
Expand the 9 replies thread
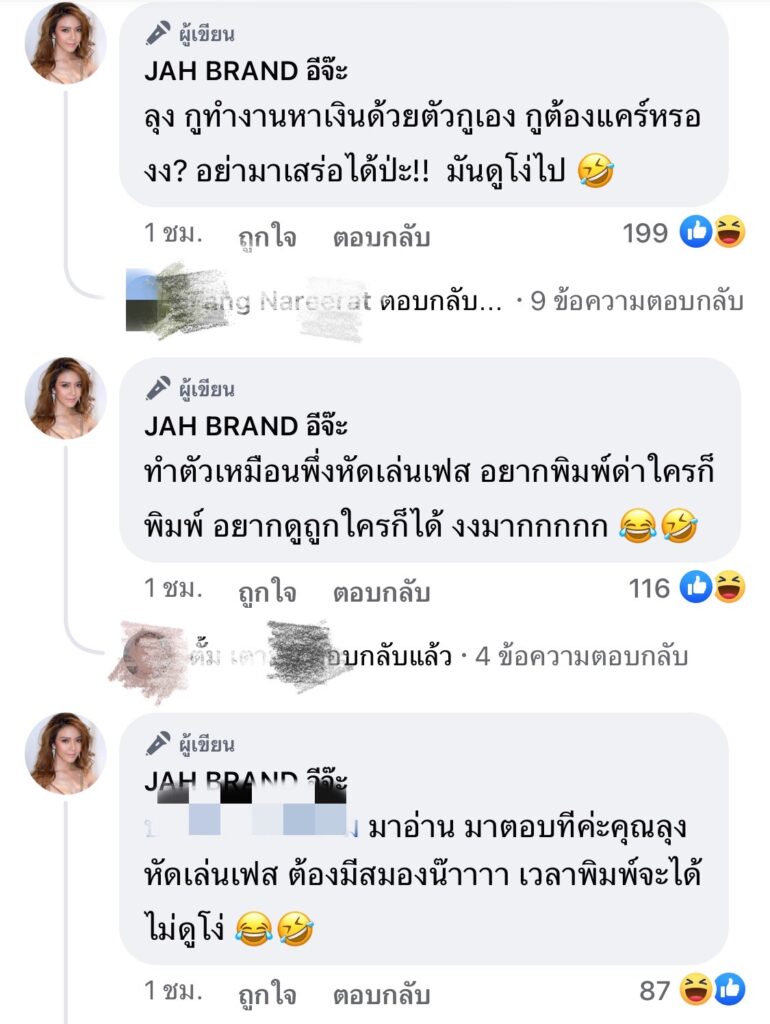636,302
